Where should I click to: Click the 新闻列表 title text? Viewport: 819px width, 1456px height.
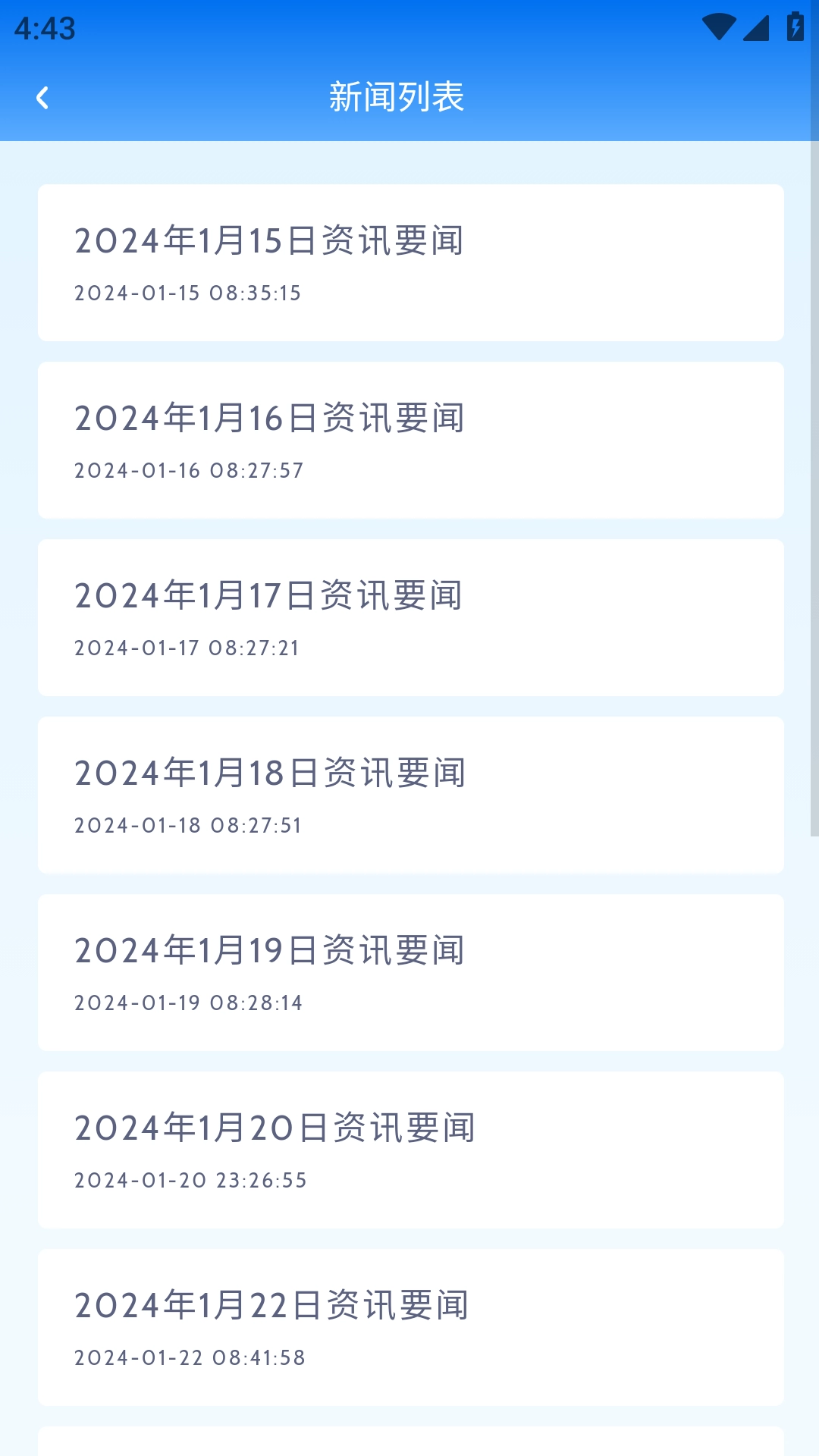click(x=397, y=97)
